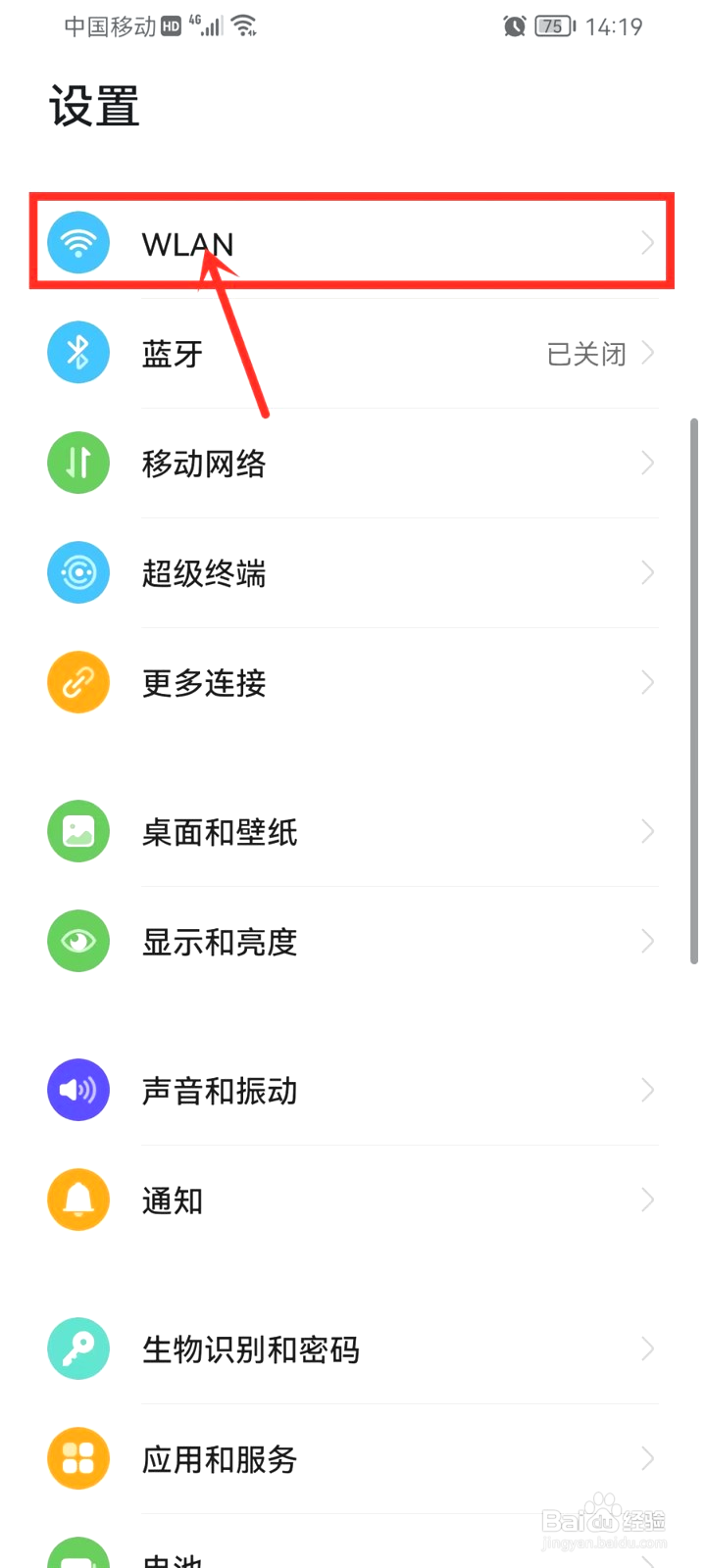Select the blue Bluetooth icon

point(78,352)
